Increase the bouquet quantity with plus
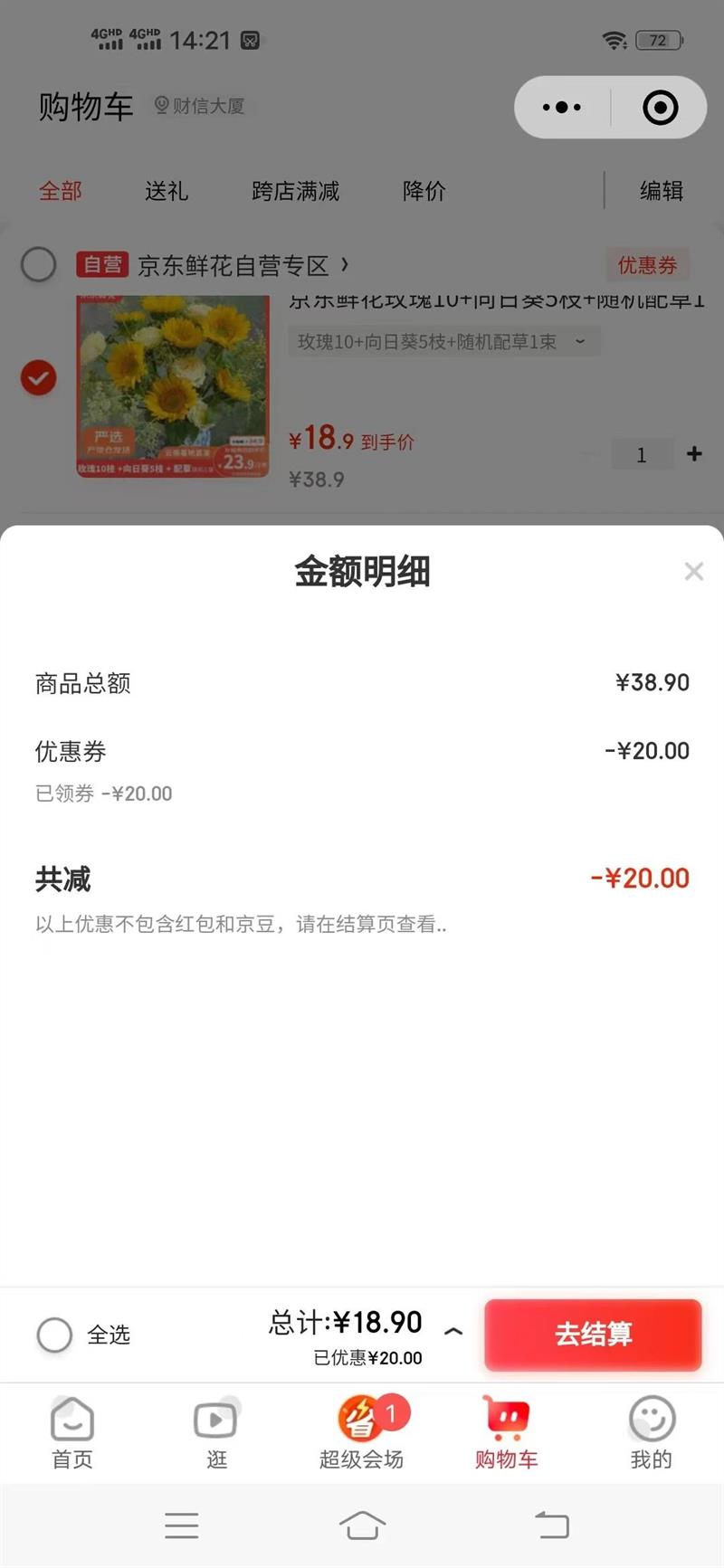724x1568 pixels. 694,453
